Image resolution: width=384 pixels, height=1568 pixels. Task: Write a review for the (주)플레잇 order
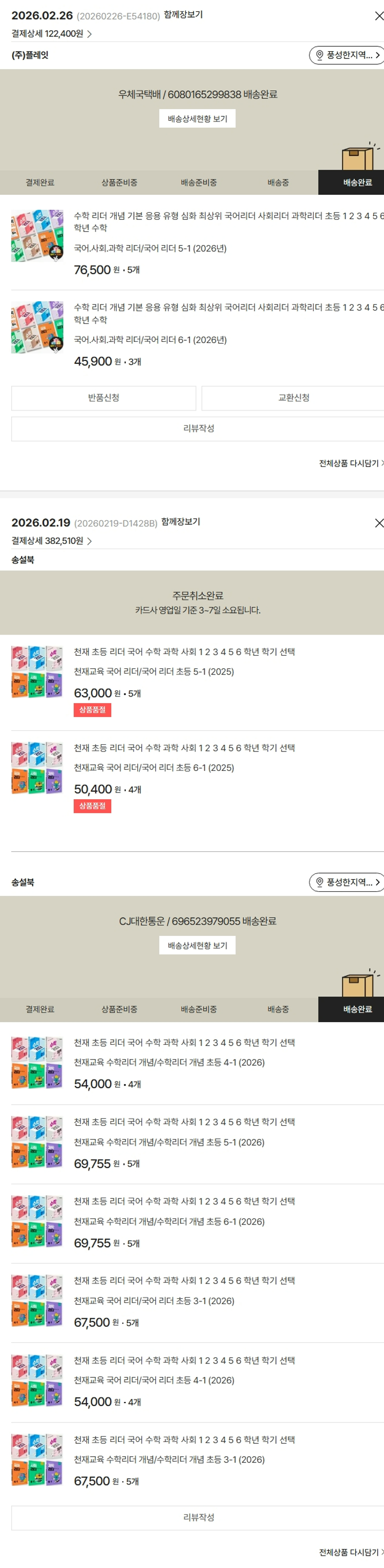point(198,429)
